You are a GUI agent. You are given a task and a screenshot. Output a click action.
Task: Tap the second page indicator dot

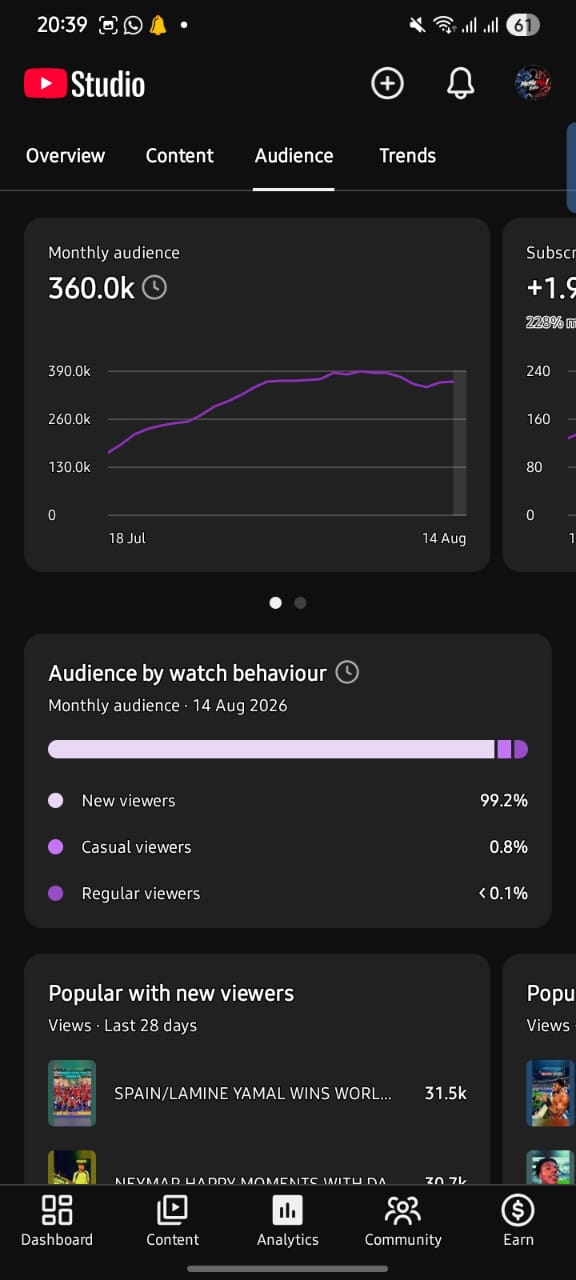pyautogui.click(x=300, y=603)
